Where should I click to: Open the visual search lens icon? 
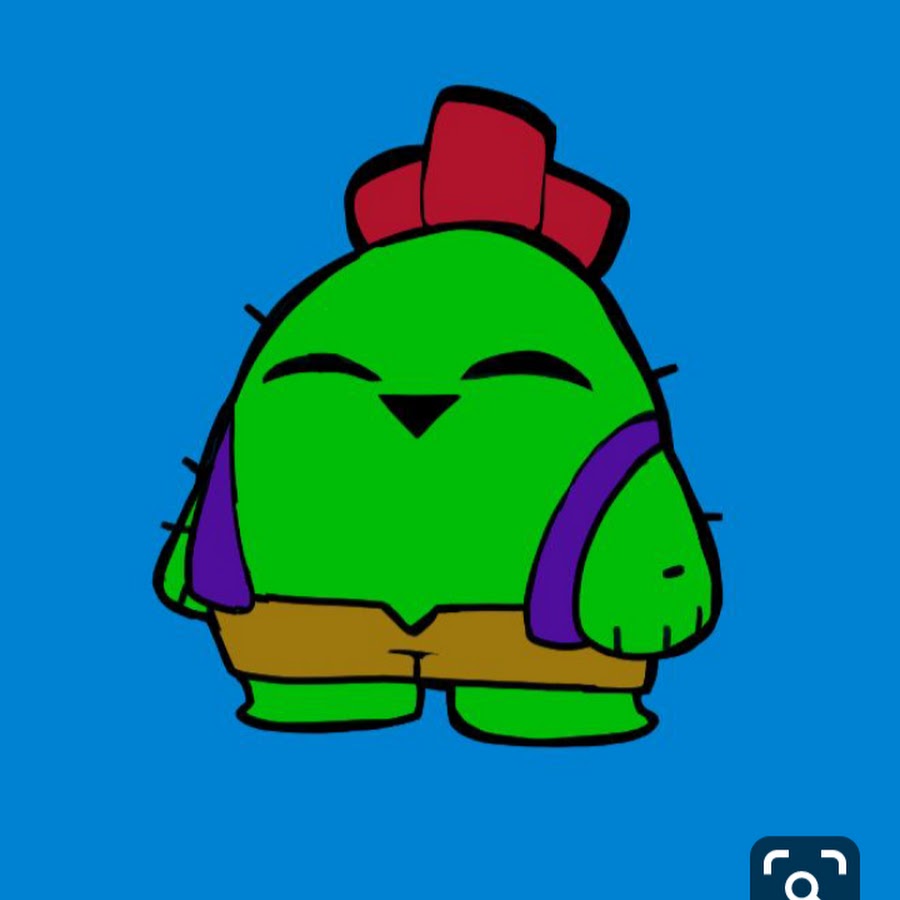tap(804, 872)
